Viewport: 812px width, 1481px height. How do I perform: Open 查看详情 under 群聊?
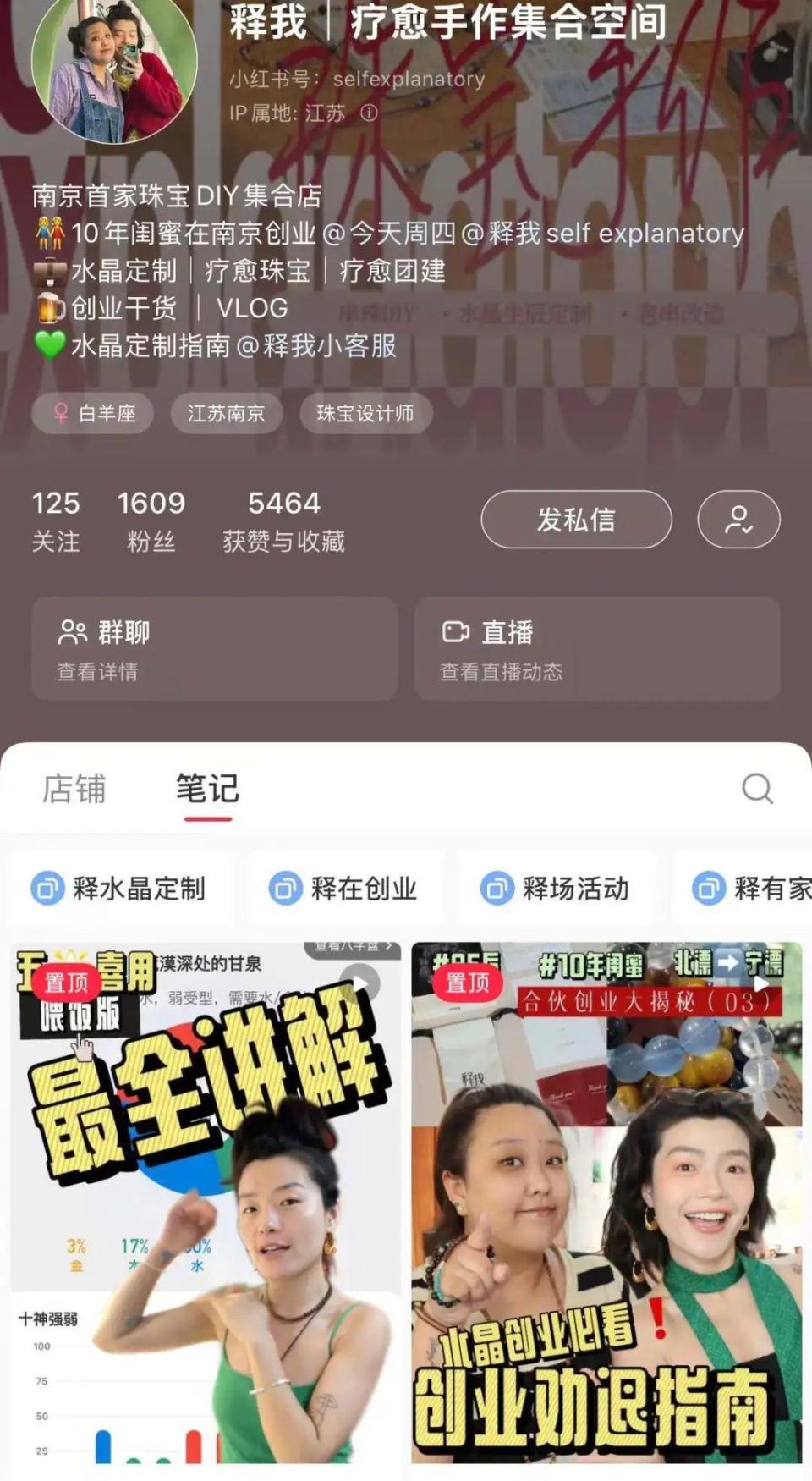pos(99,671)
